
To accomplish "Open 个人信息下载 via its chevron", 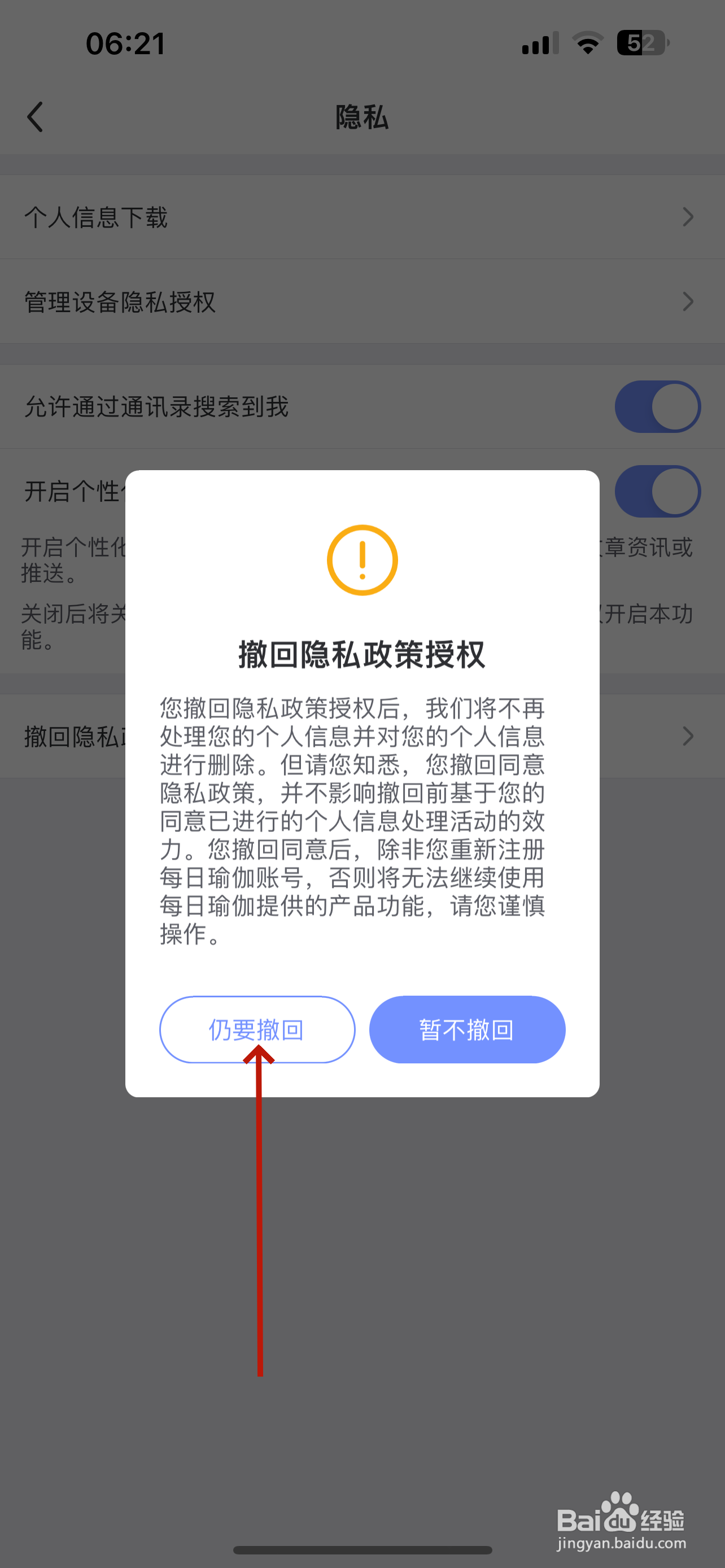I will coord(687,217).
